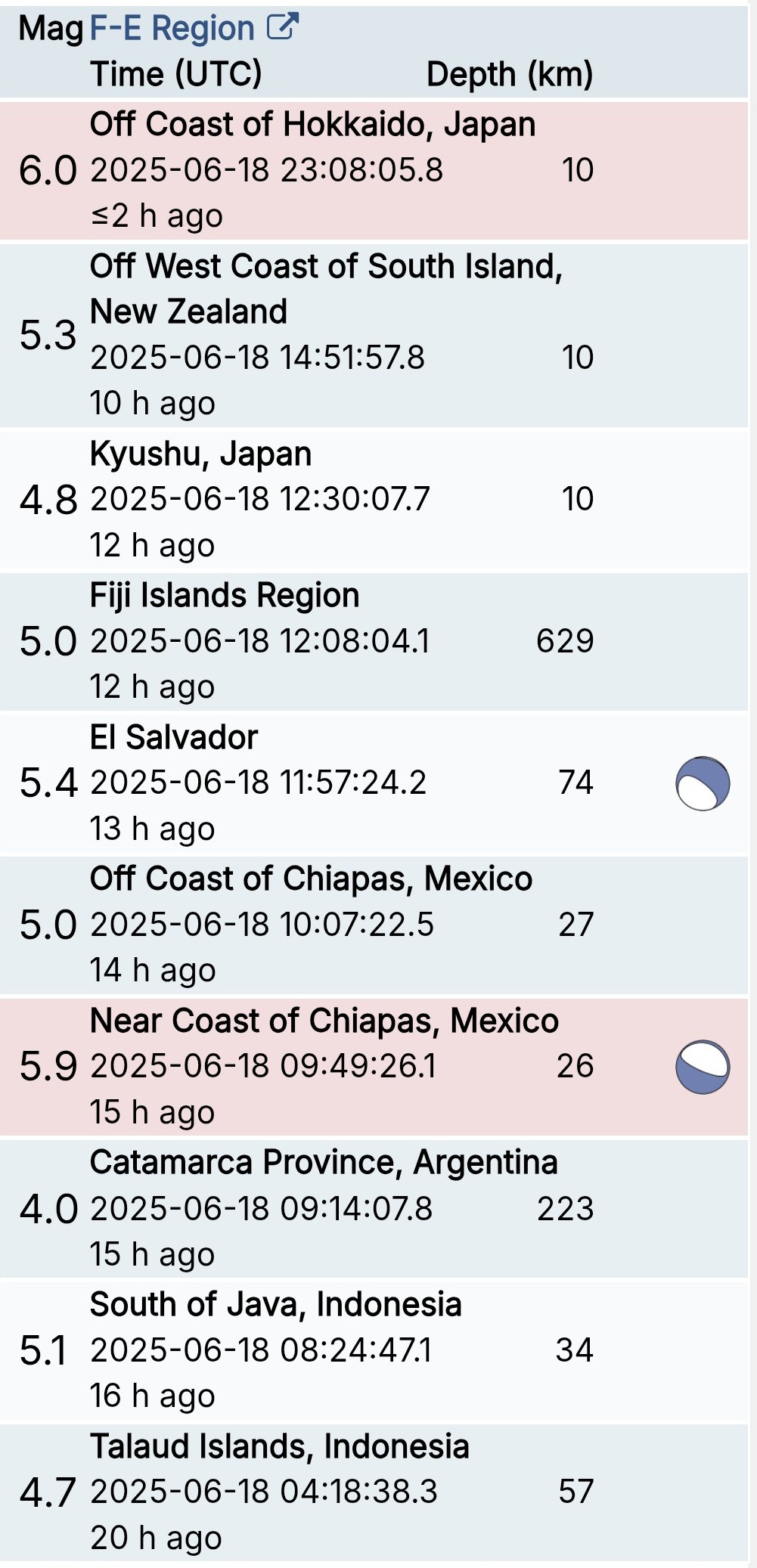Select the Kyushu, Japan earthquake row
Viewport: 757px width, 1568px height.
click(x=374, y=500)
